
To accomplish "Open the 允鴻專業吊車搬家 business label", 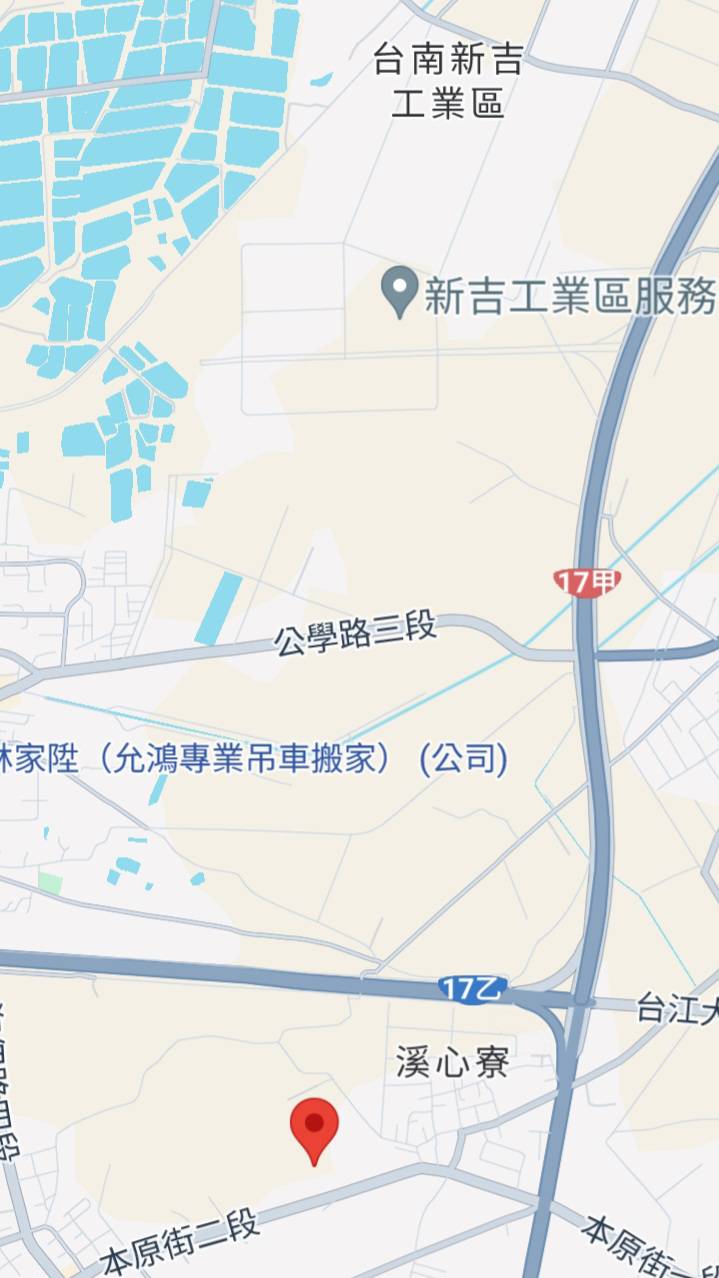I will click(254, 760).
